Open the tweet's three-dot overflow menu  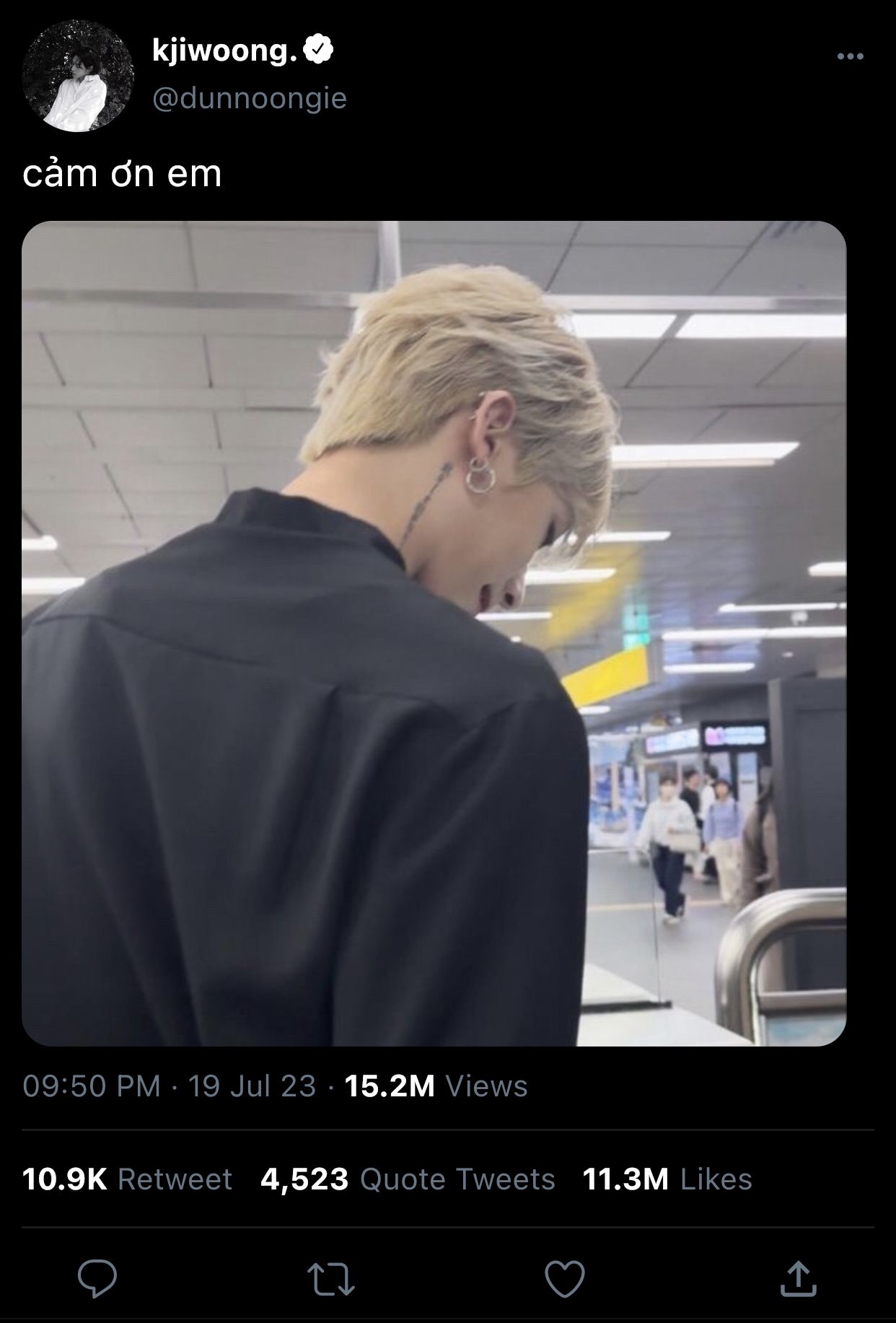coord(850,56)
